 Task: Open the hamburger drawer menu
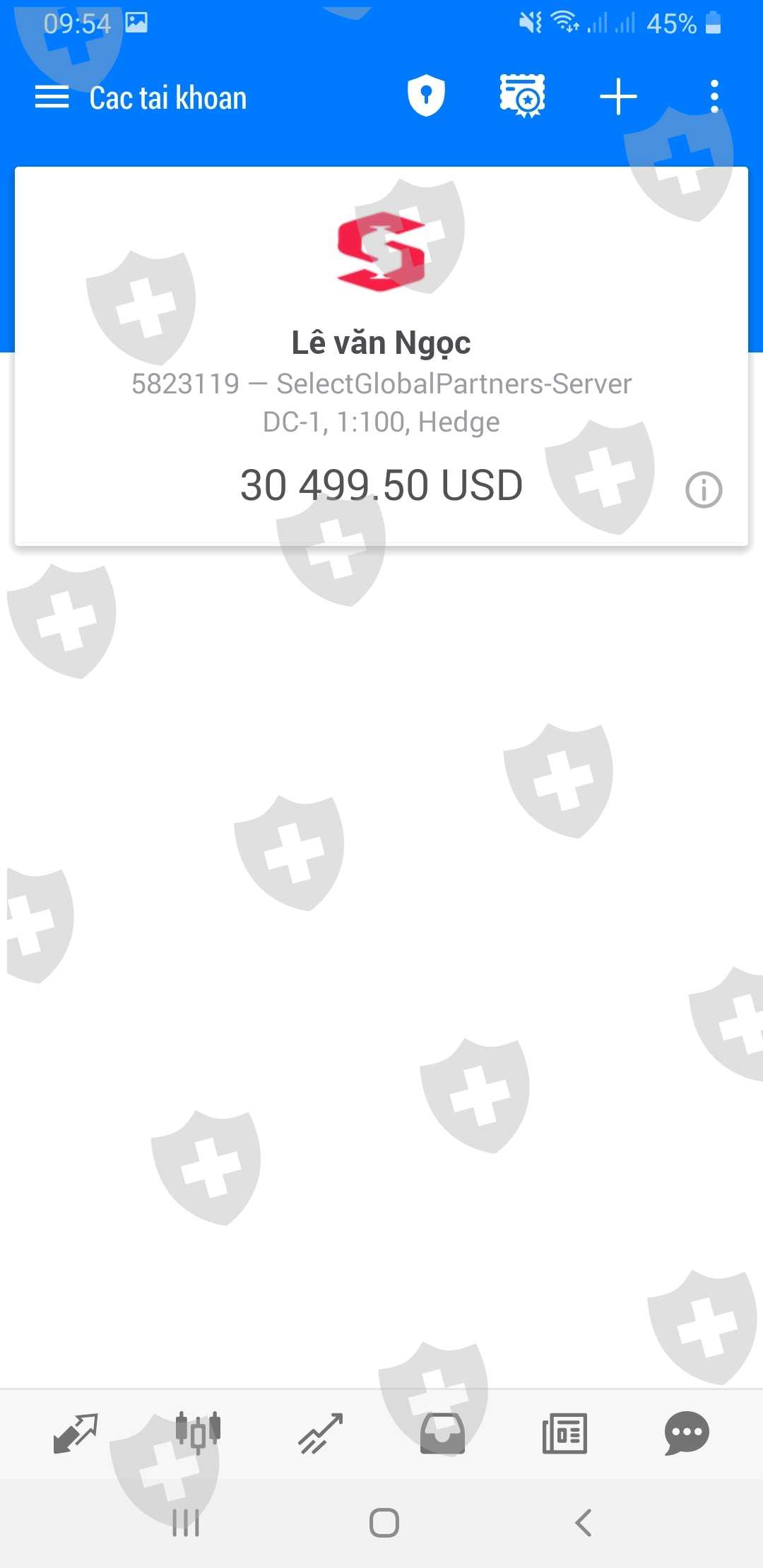click(52, 97)
